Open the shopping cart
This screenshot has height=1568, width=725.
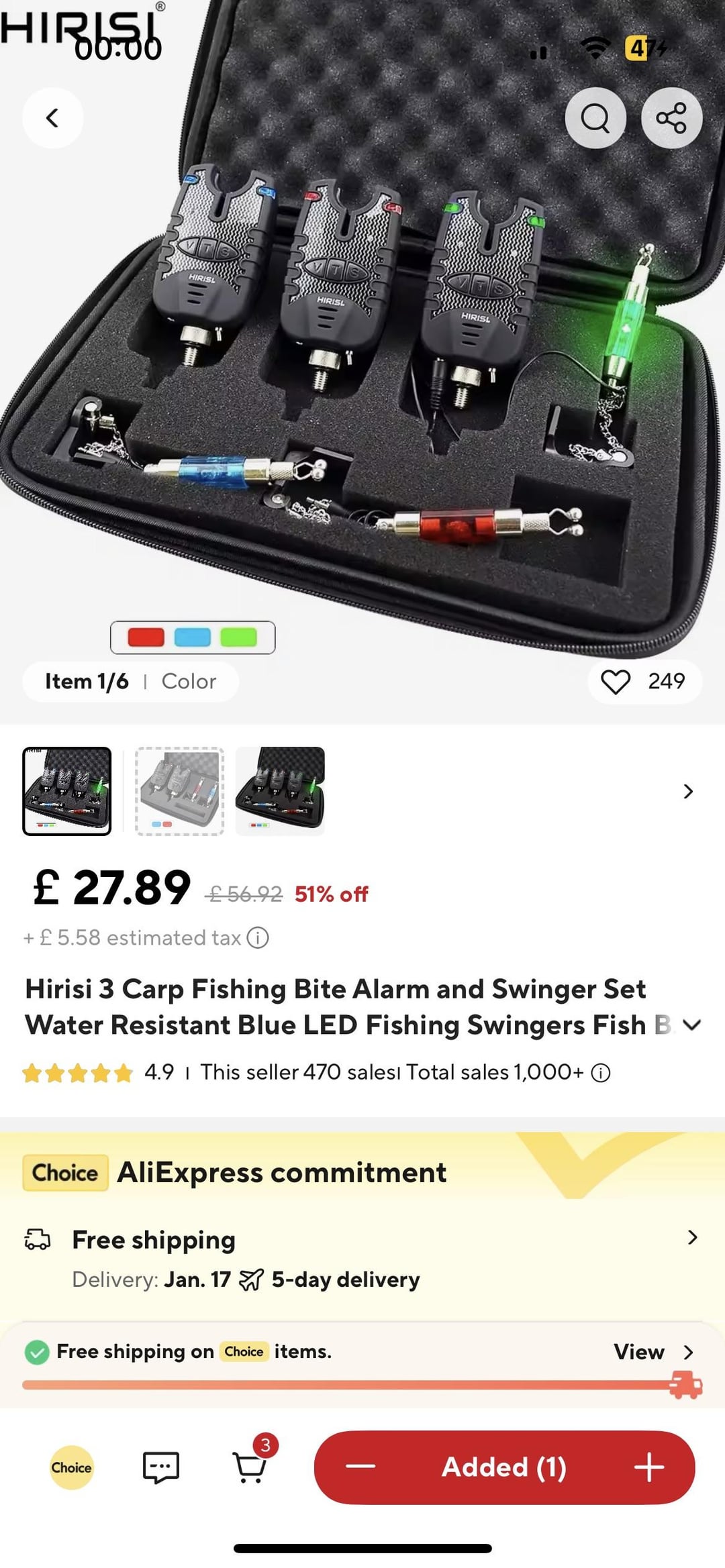(x=250, y=1467)
